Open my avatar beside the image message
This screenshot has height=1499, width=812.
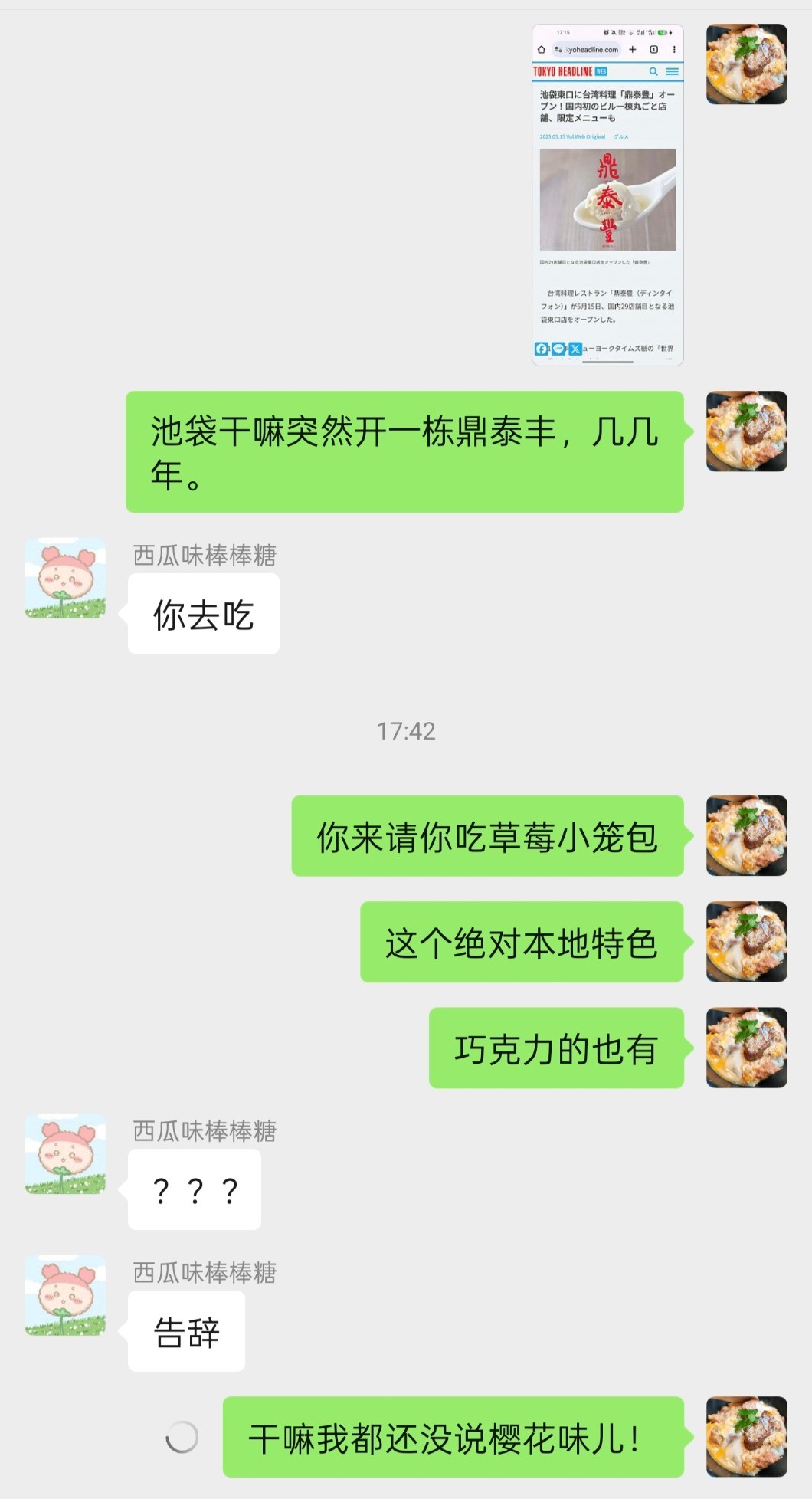click(746, 64)
